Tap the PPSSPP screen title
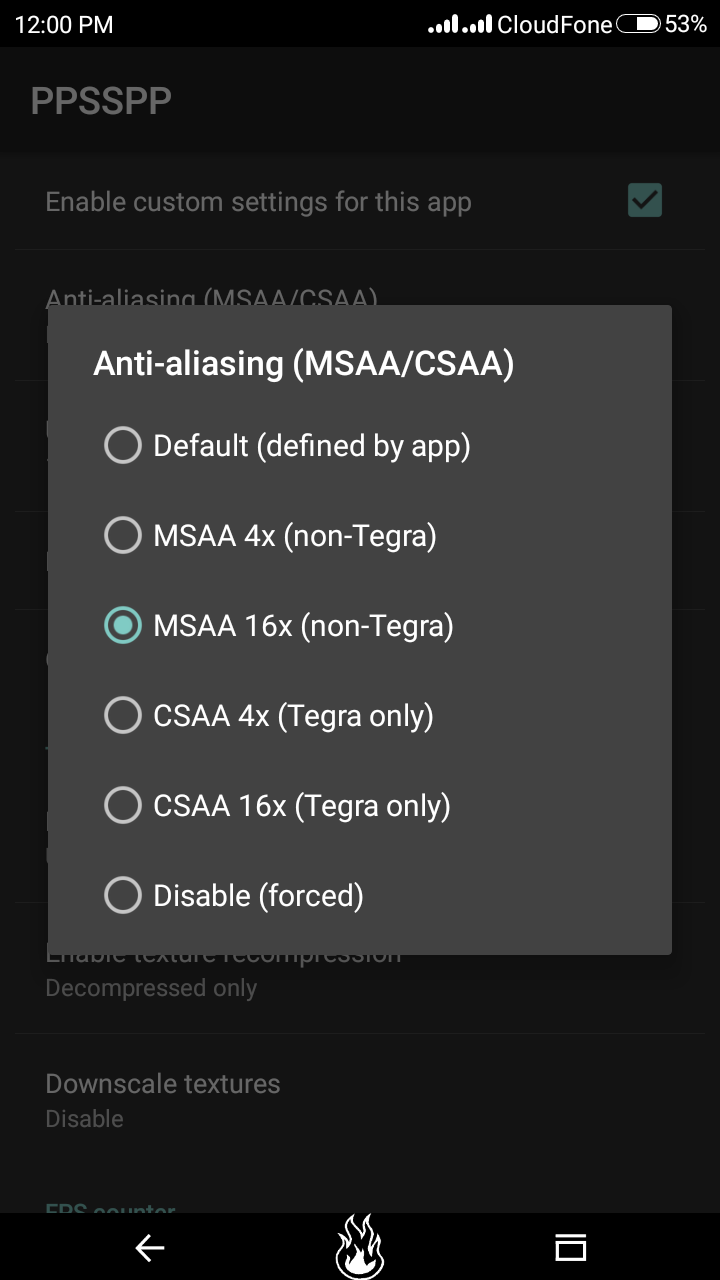This screenshot has height=1280, width=720. coord(100,100)
